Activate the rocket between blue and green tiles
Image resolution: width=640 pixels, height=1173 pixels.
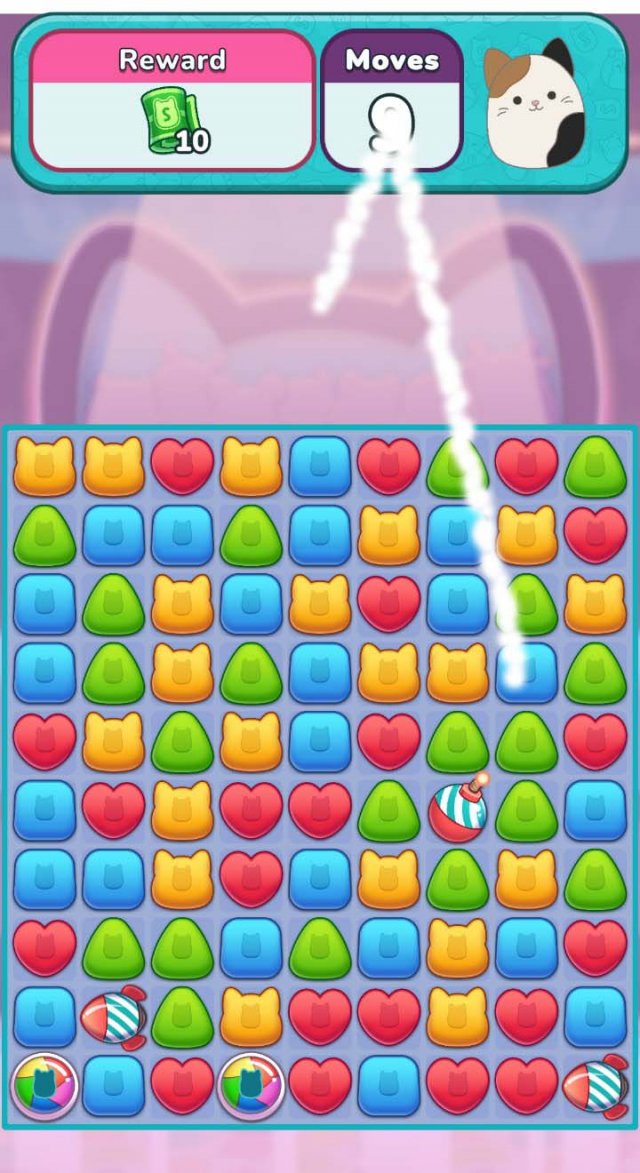[113, 1017]
